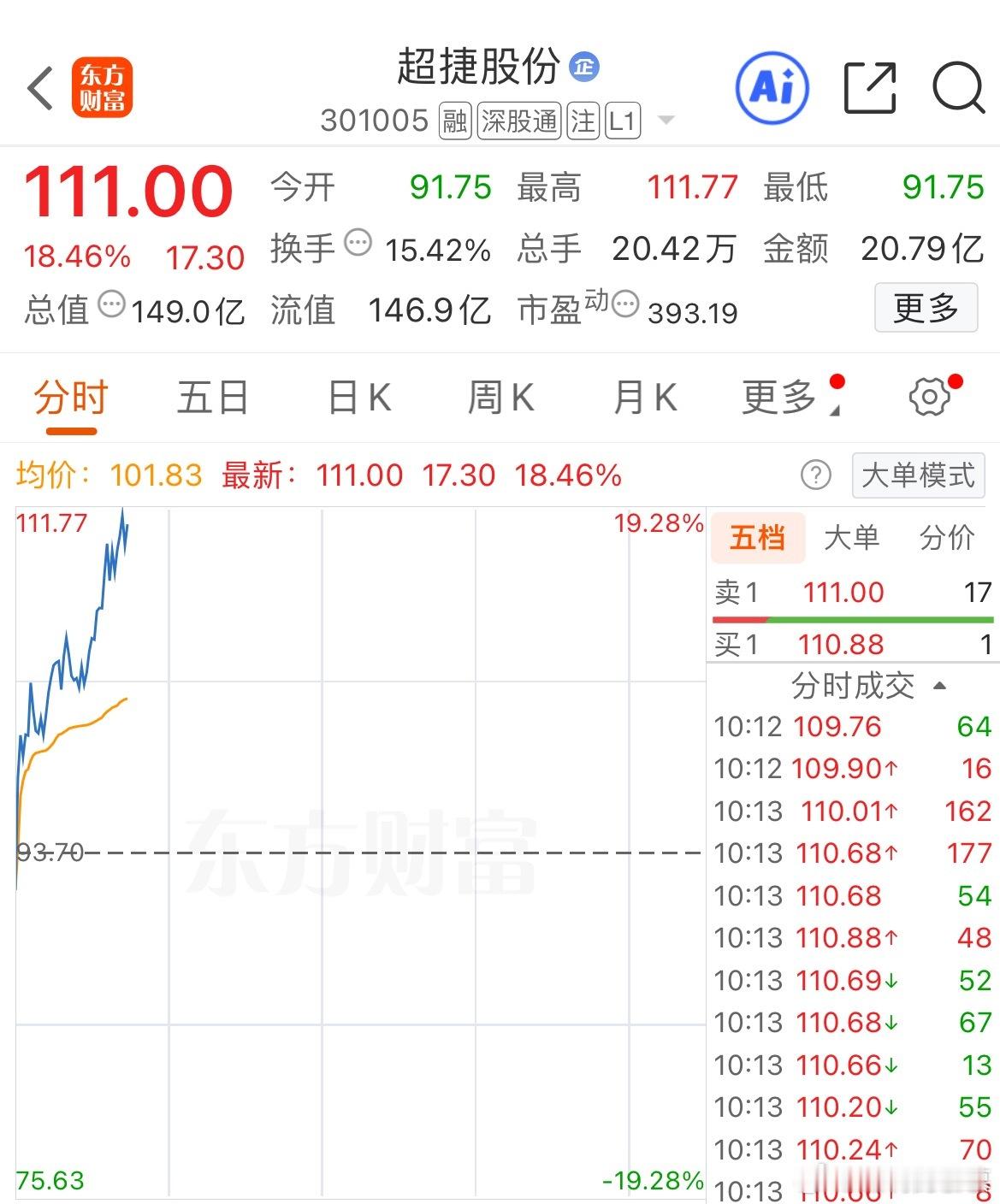
Task: Expand the dropdown arrow beside the L1 badge
Action: 664,121
